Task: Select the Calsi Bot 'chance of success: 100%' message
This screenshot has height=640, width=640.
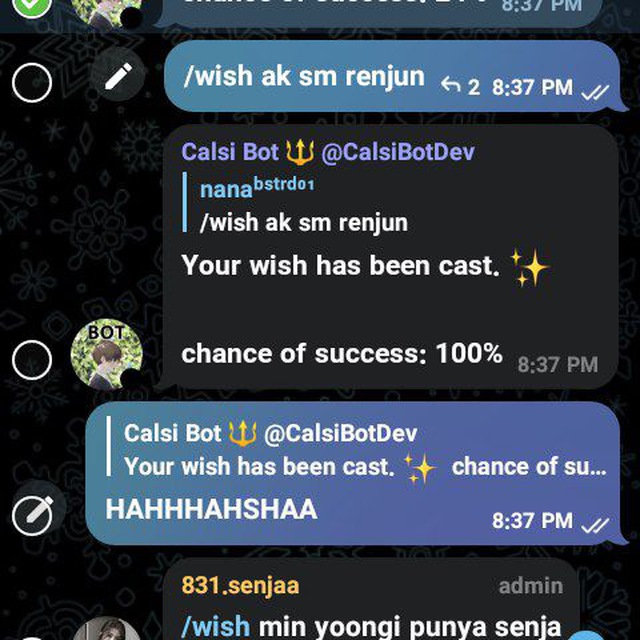Action: click(x=31, y=356)
